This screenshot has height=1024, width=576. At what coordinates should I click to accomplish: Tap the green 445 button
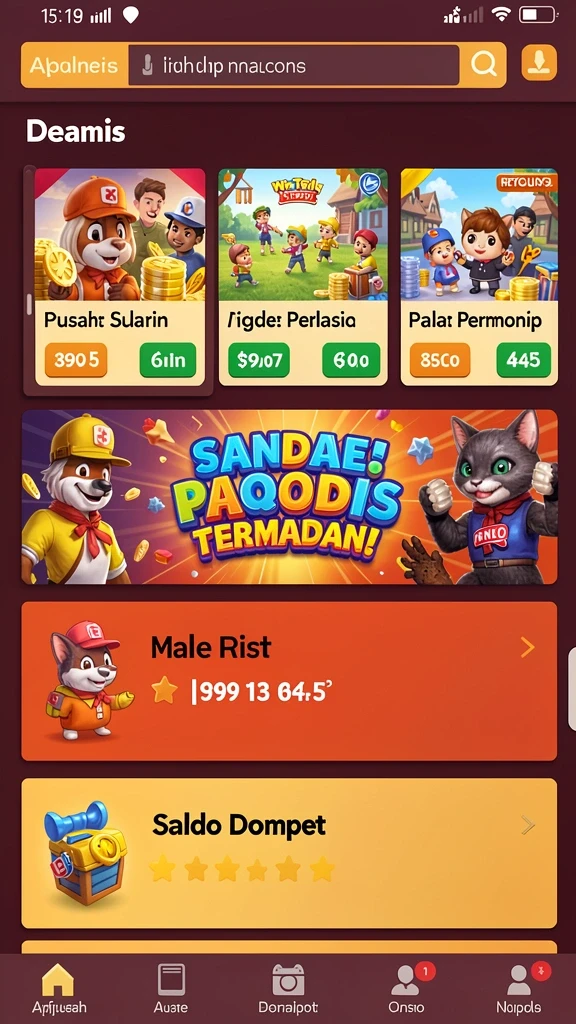coord(523,360)
